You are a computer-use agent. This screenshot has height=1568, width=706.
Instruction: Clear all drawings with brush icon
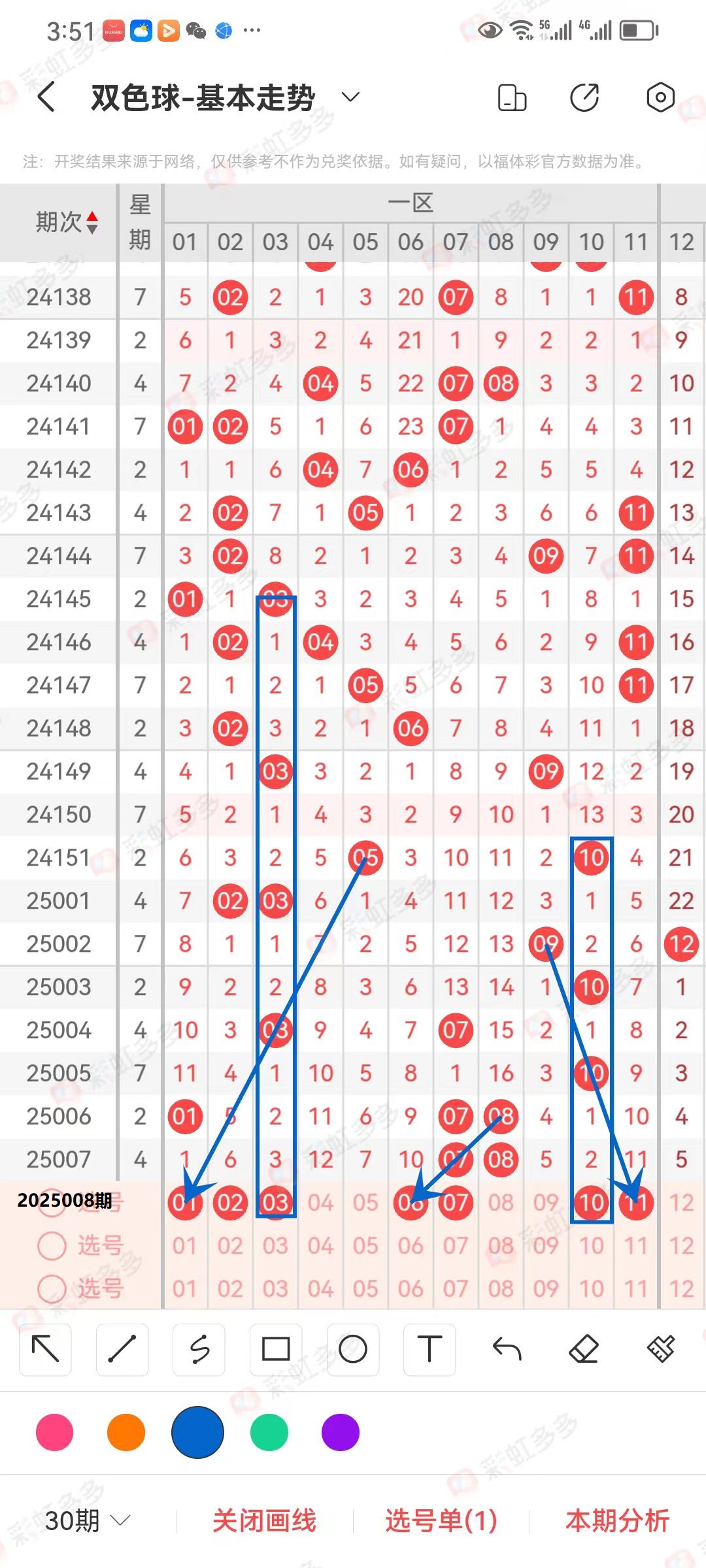click(x=660, y=1348)
